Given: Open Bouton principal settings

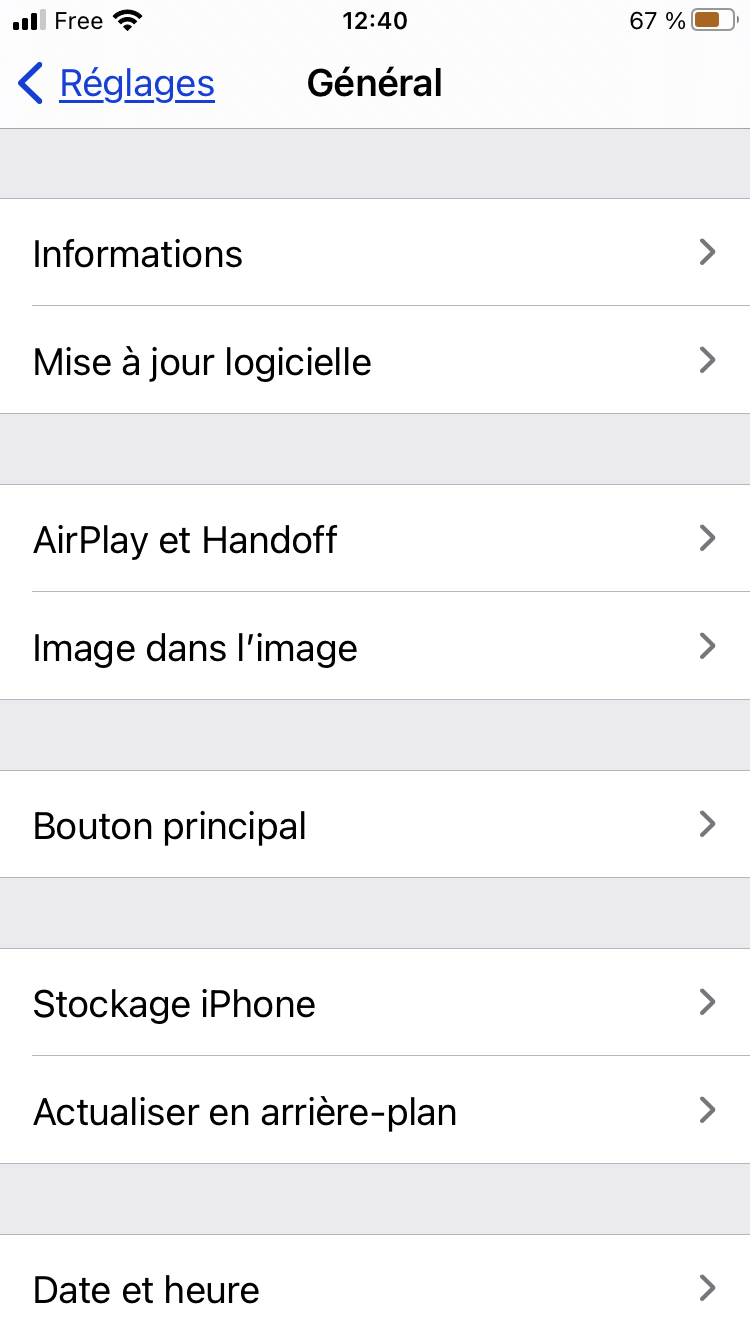Looking at the screenshot, I should pyautogui.click(x=375, y=826).
